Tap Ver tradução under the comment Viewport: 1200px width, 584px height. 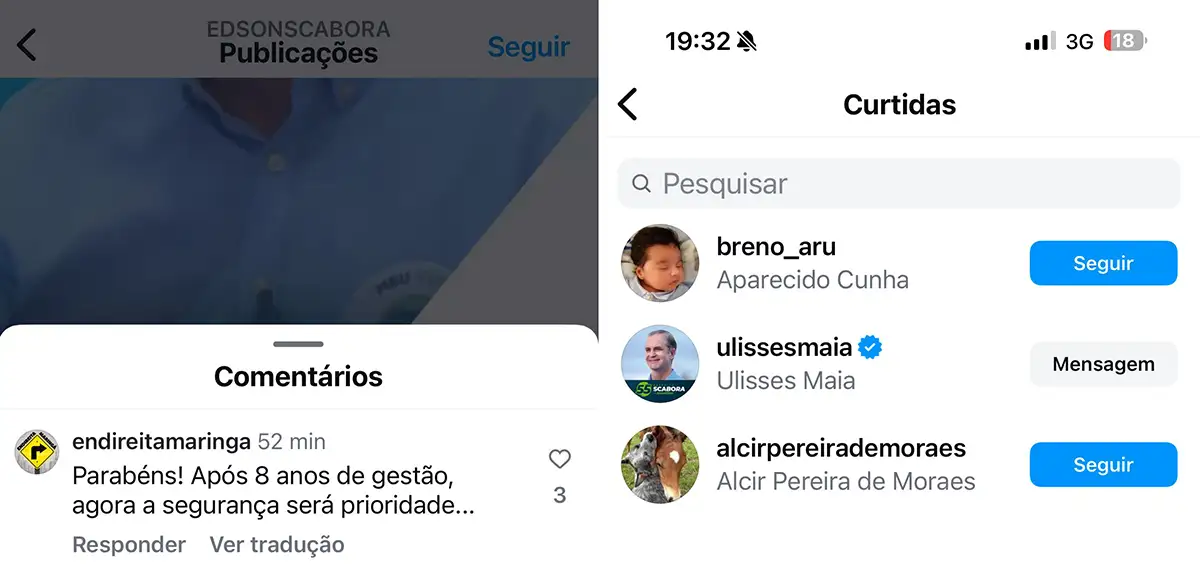[277, 545]
